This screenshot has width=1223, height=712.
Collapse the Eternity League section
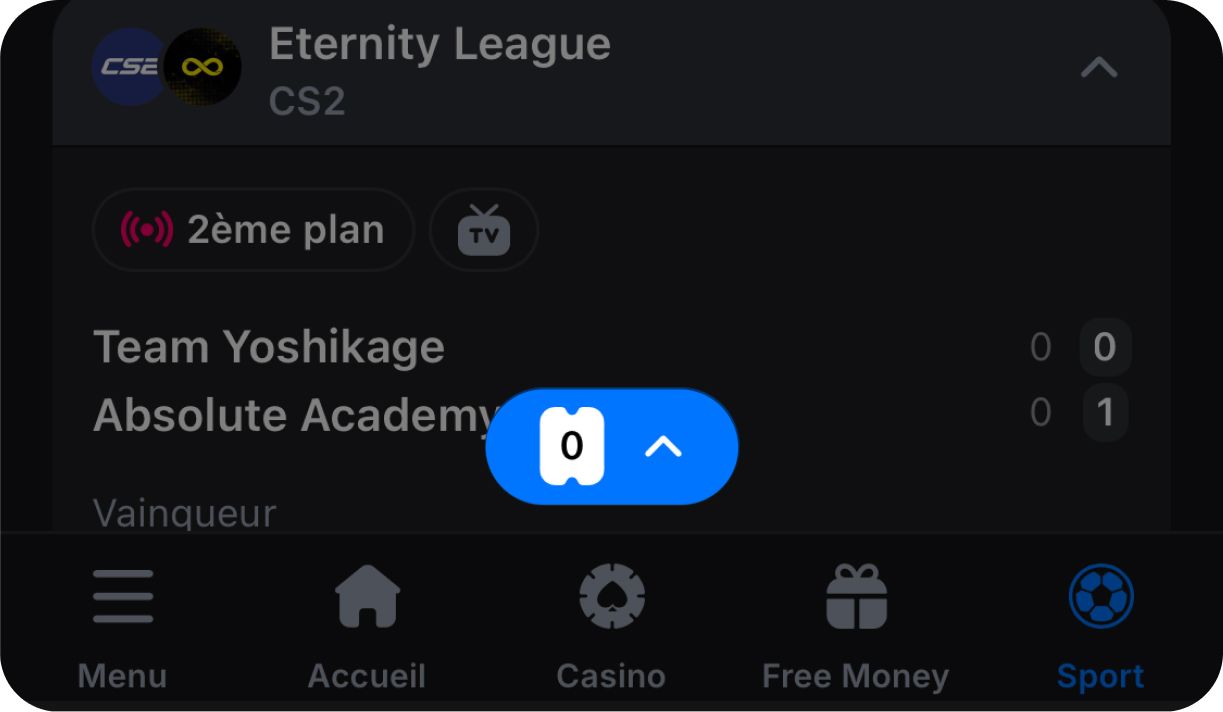pyautogui.click(x=1099, y=68)
